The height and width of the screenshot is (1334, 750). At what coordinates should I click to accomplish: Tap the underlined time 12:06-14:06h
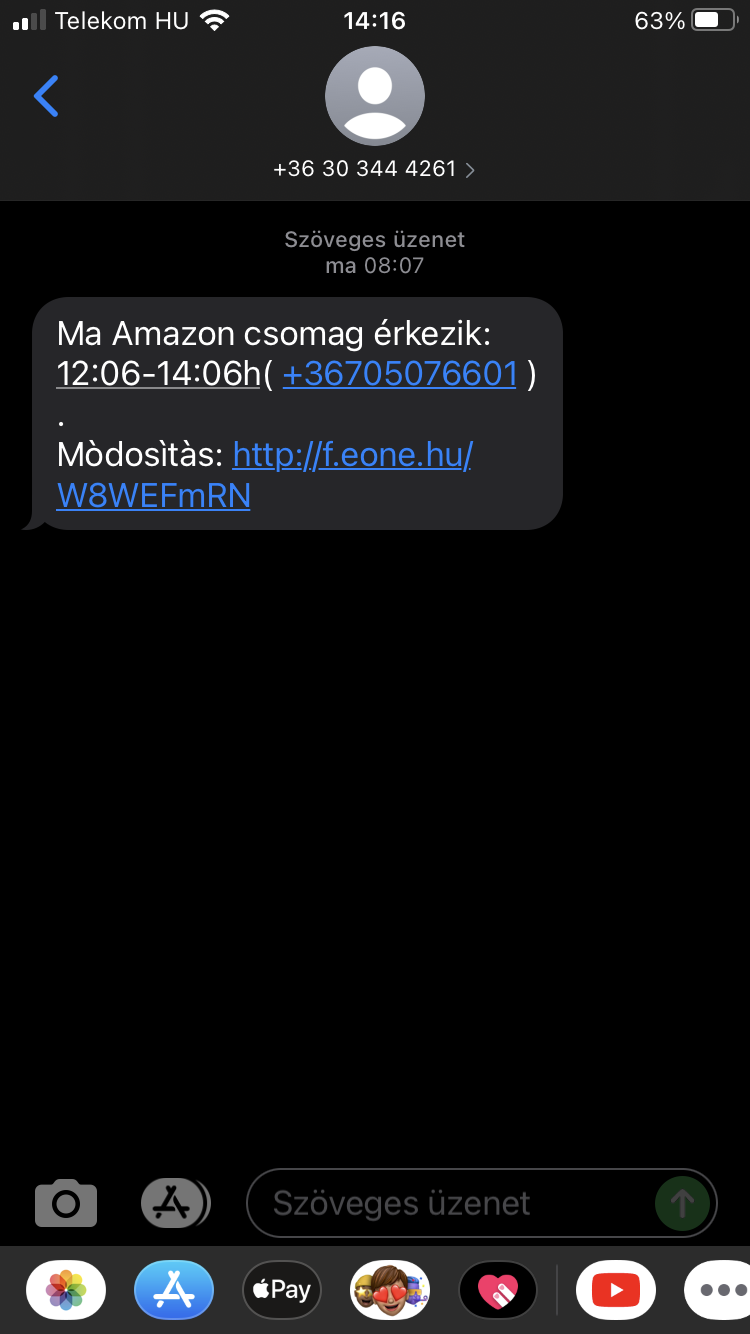pyautogui.click(x=159, y=374)
